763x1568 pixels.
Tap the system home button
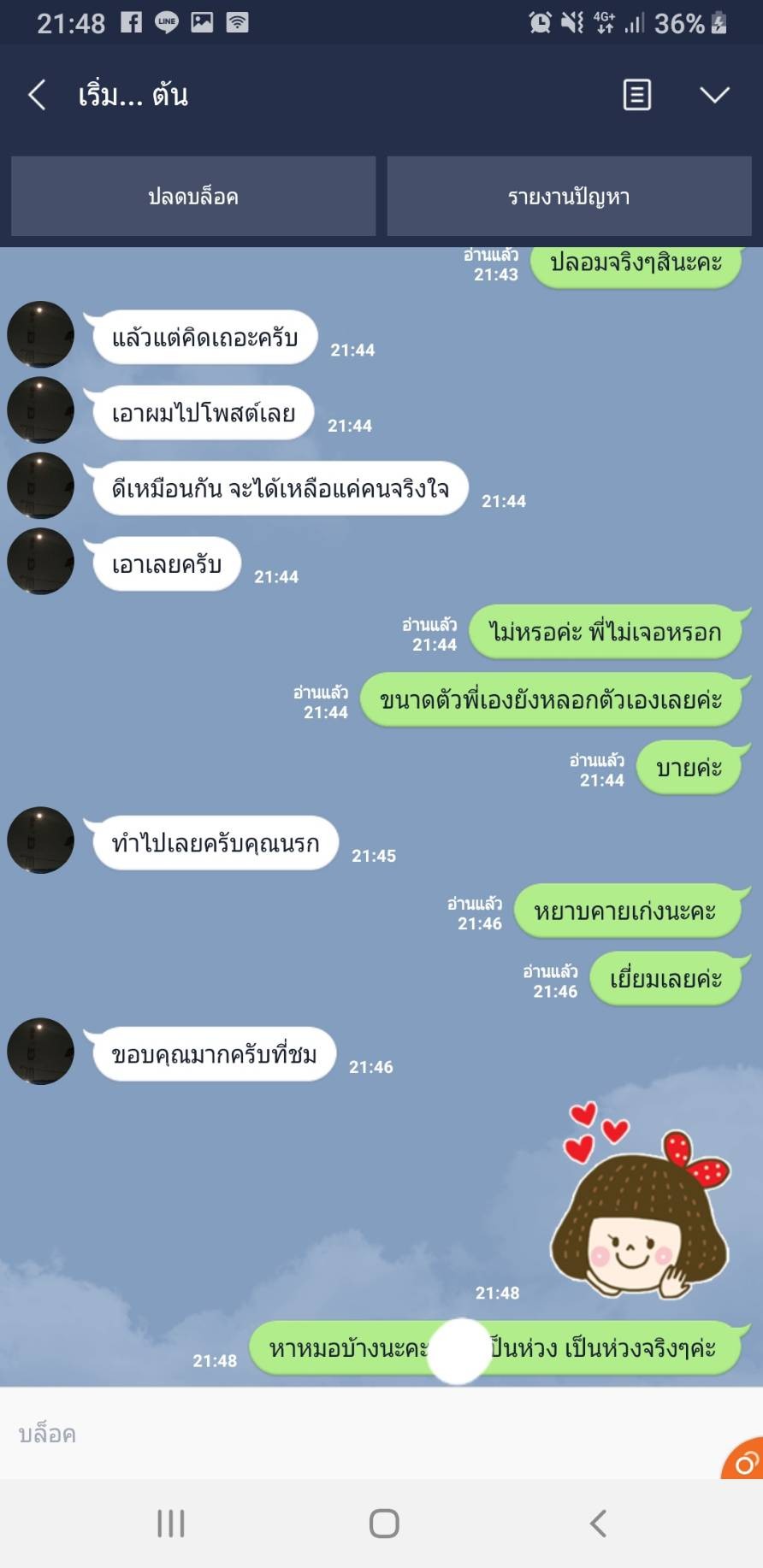click(384, 1523)
